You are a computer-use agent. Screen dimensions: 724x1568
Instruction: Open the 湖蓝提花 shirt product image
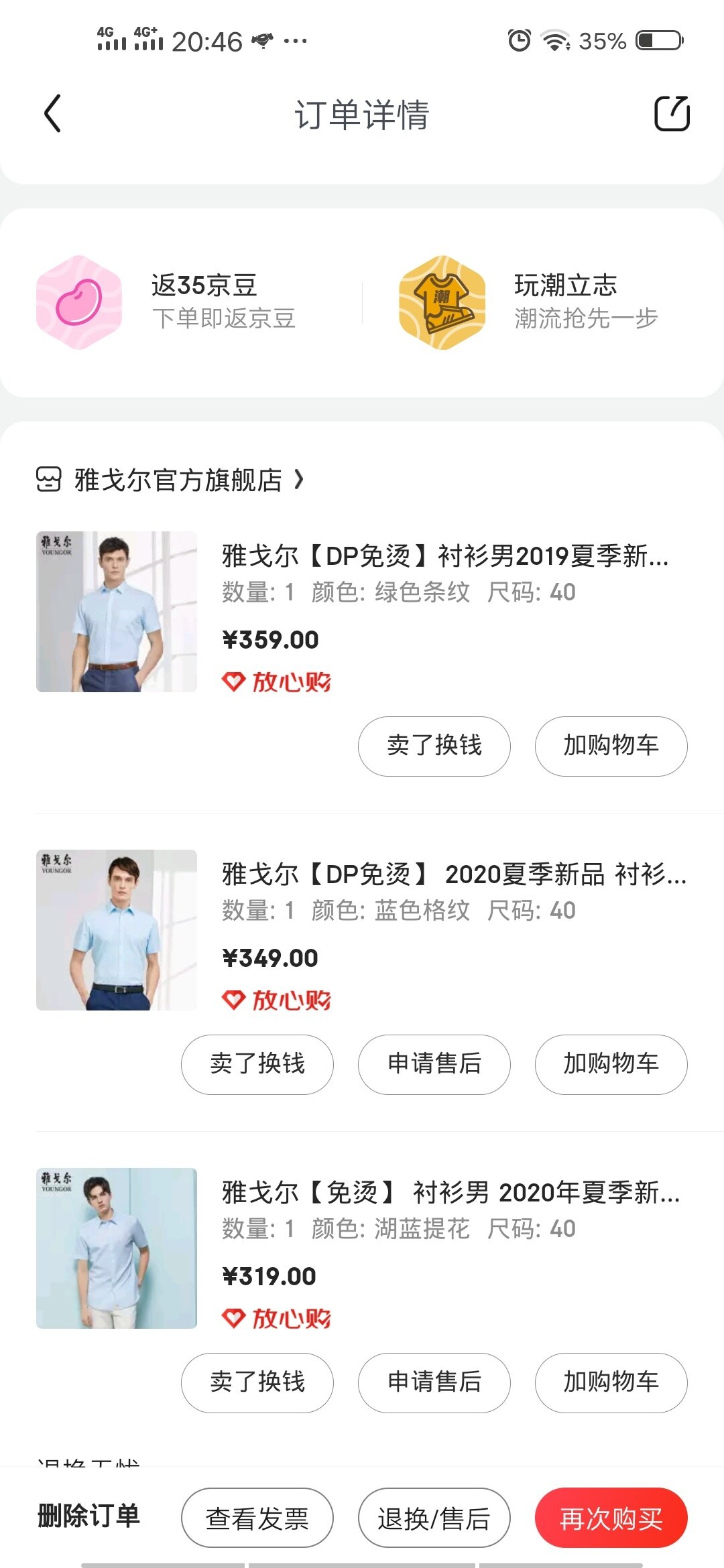tap(117, 1248)
